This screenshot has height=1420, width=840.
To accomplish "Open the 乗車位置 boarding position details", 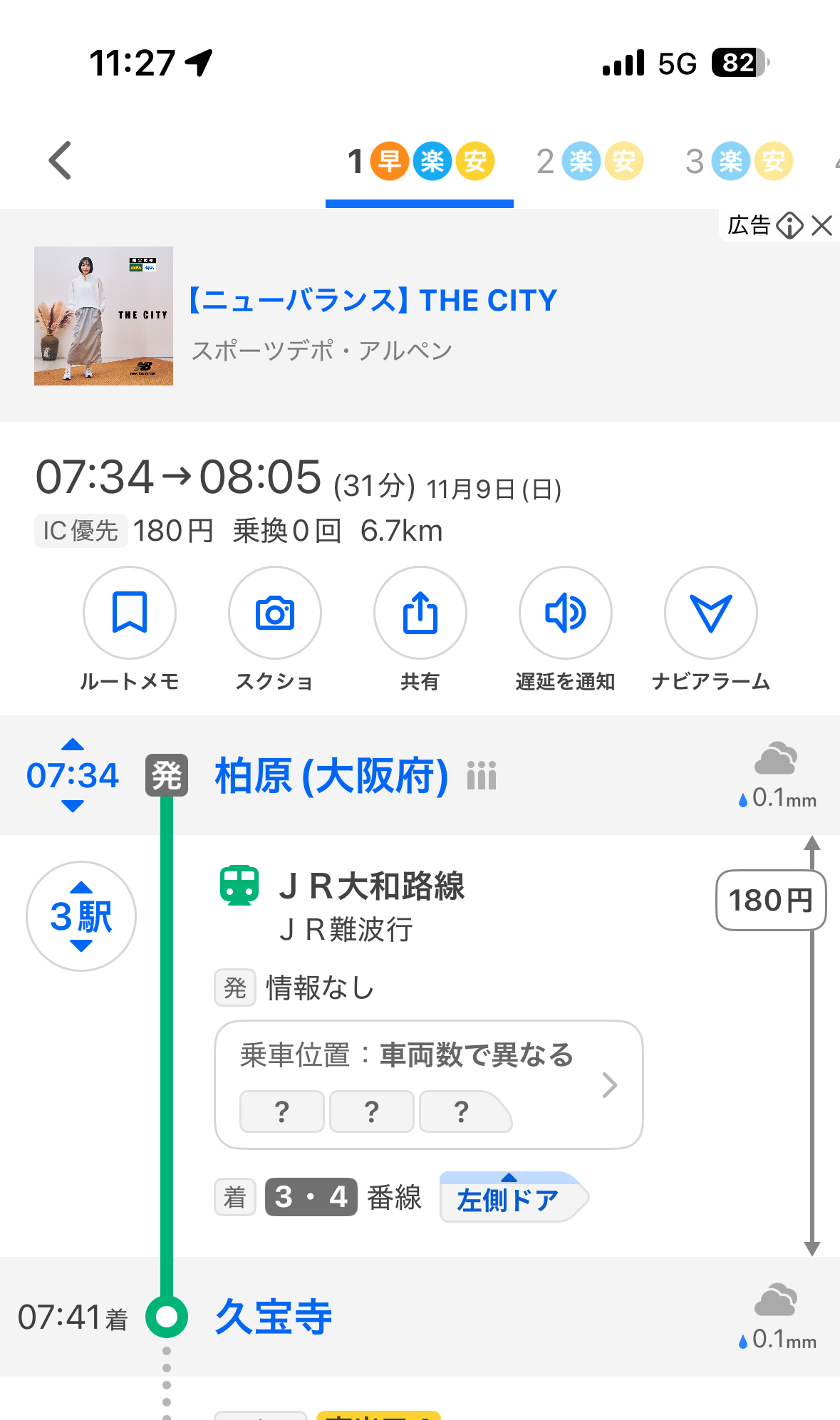I will [429, 1084].
